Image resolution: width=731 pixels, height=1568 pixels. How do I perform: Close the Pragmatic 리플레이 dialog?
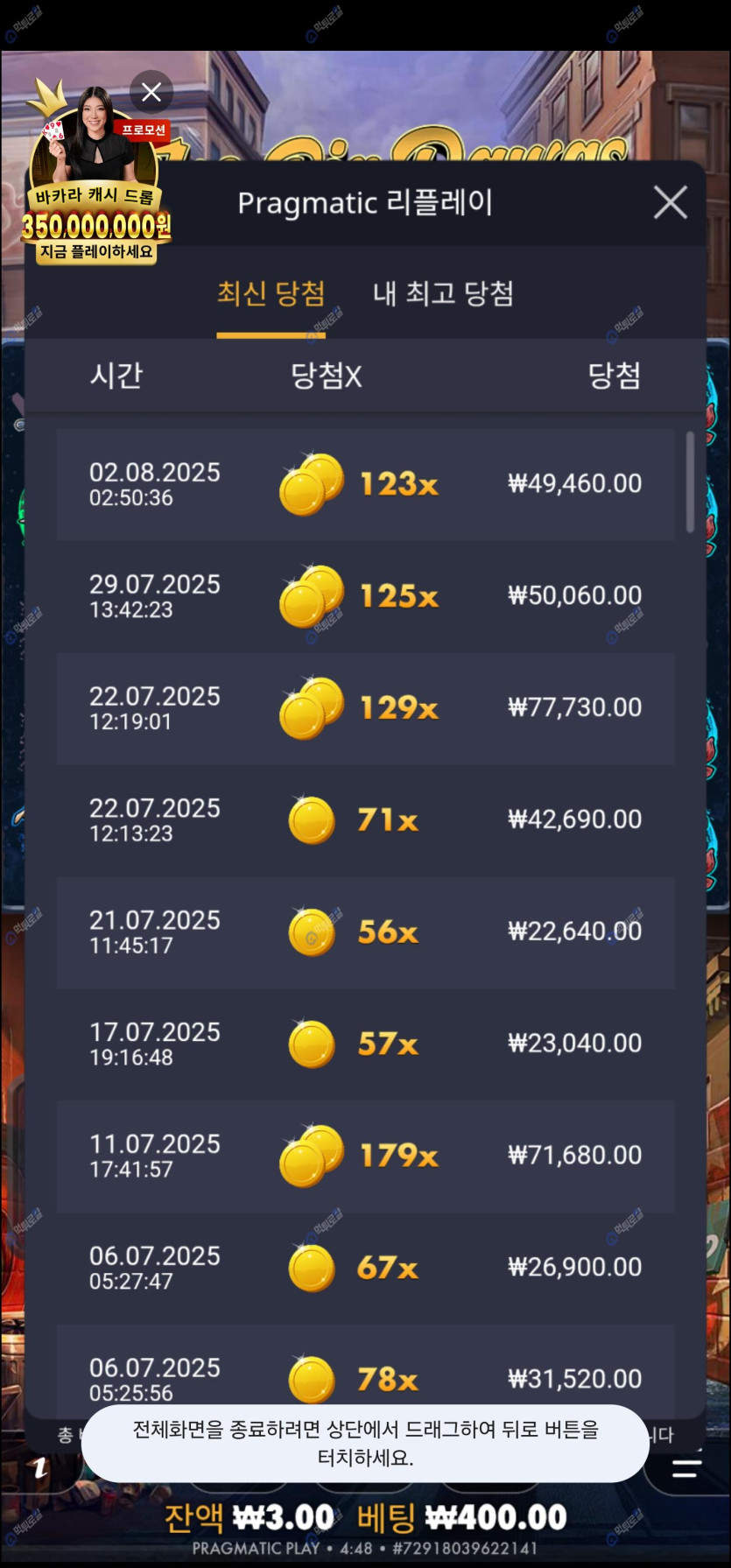670,202
